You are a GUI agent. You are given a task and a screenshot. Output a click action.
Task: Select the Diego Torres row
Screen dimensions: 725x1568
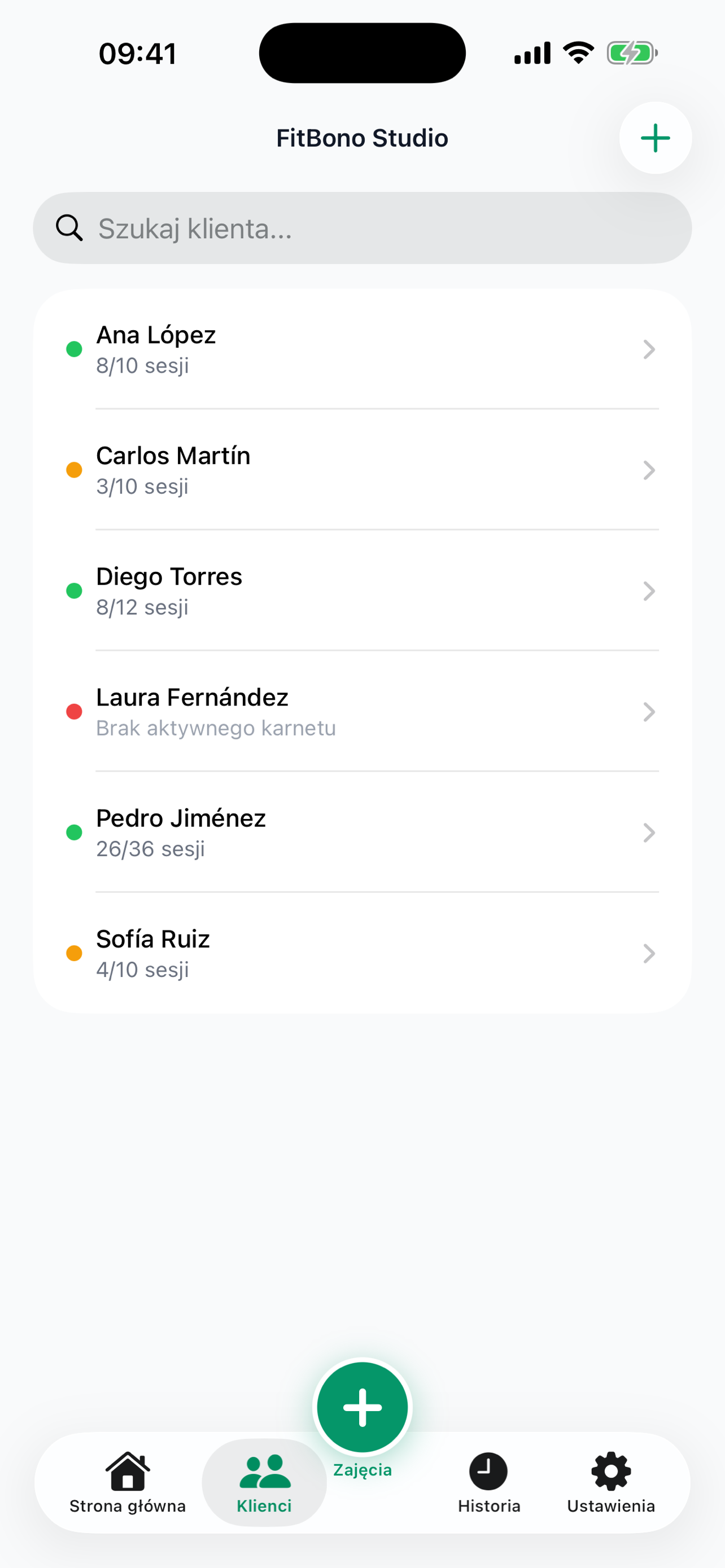tap(362, 591)
